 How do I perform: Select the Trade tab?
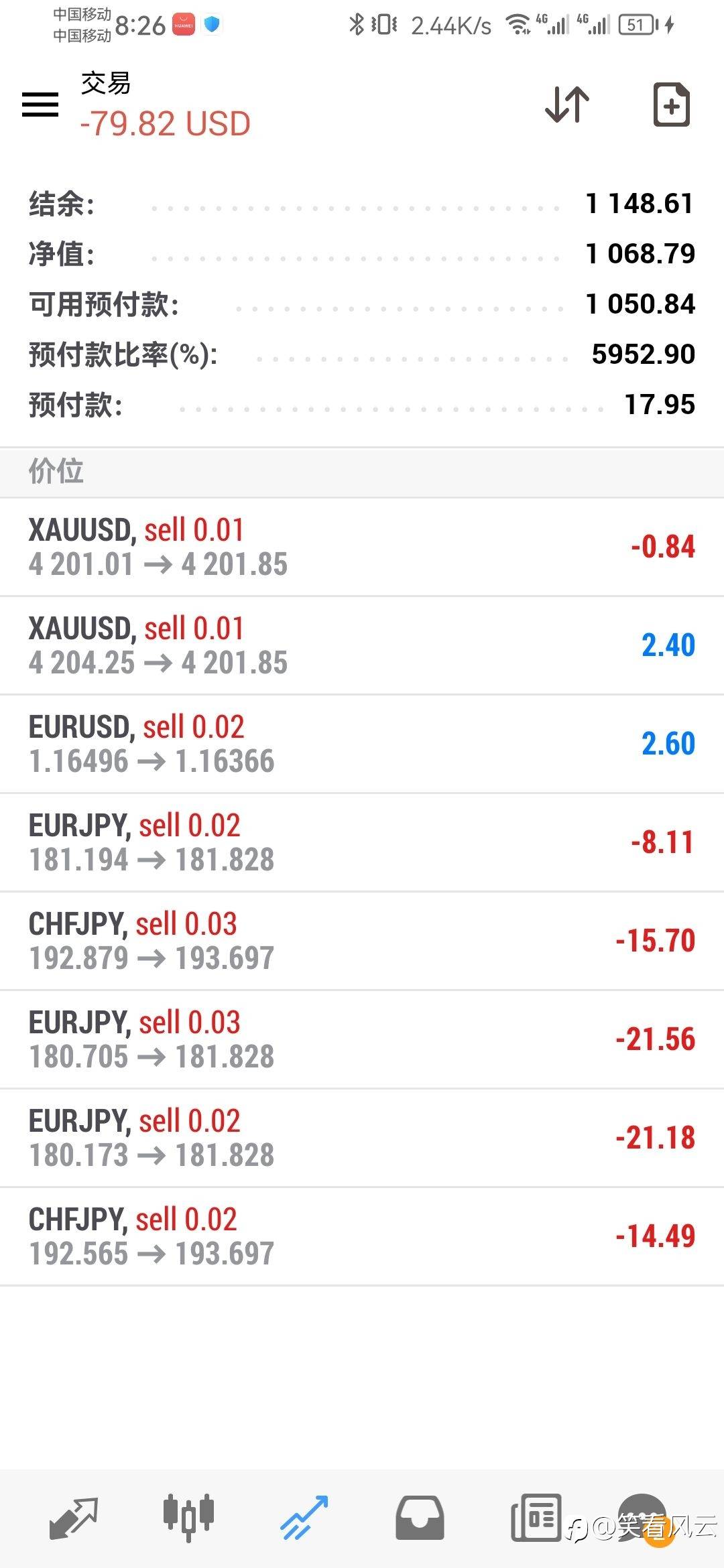[304, 1517]
